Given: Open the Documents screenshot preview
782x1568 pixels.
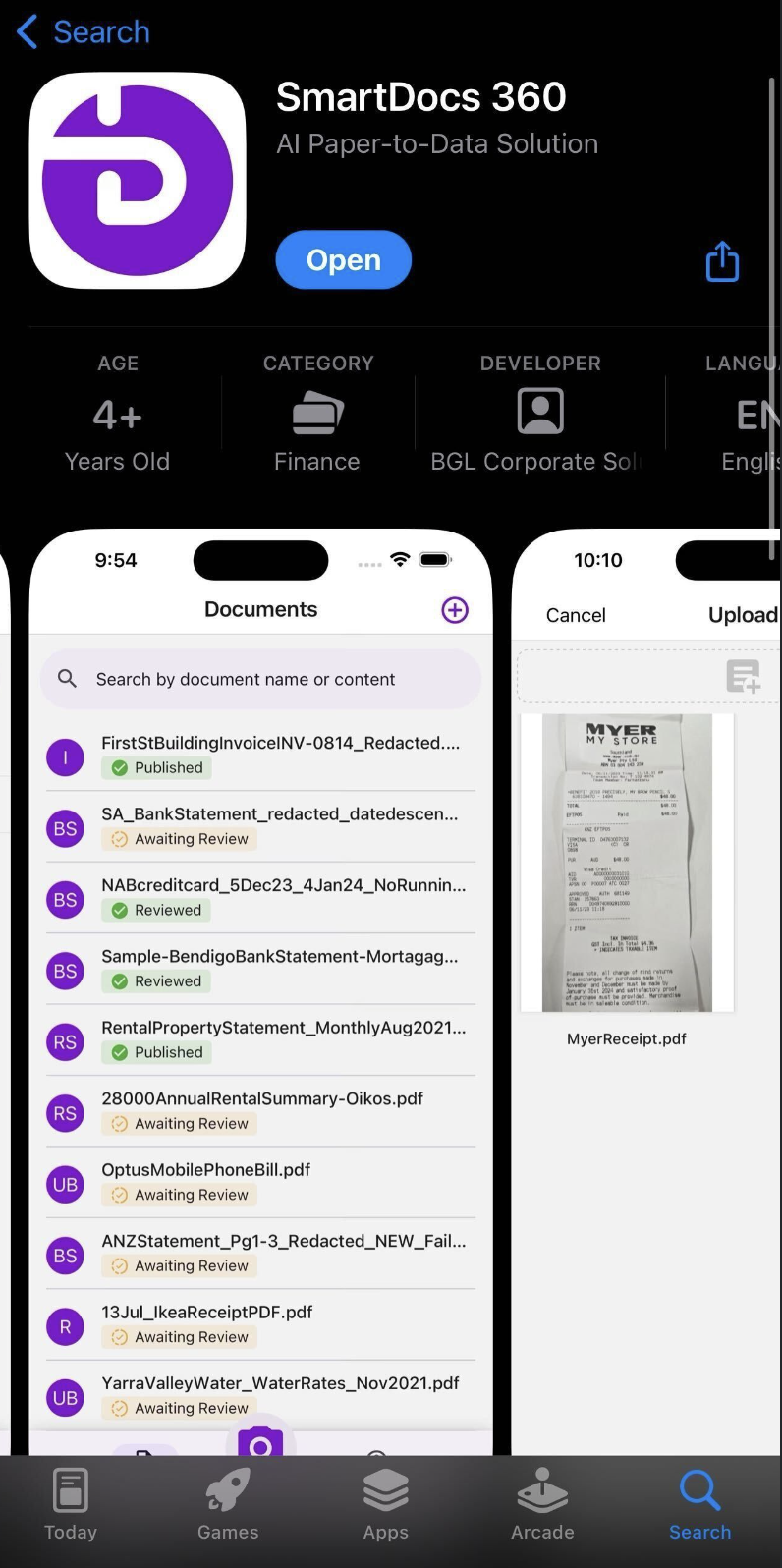Looking at the screenshot, I should (260, 982).
